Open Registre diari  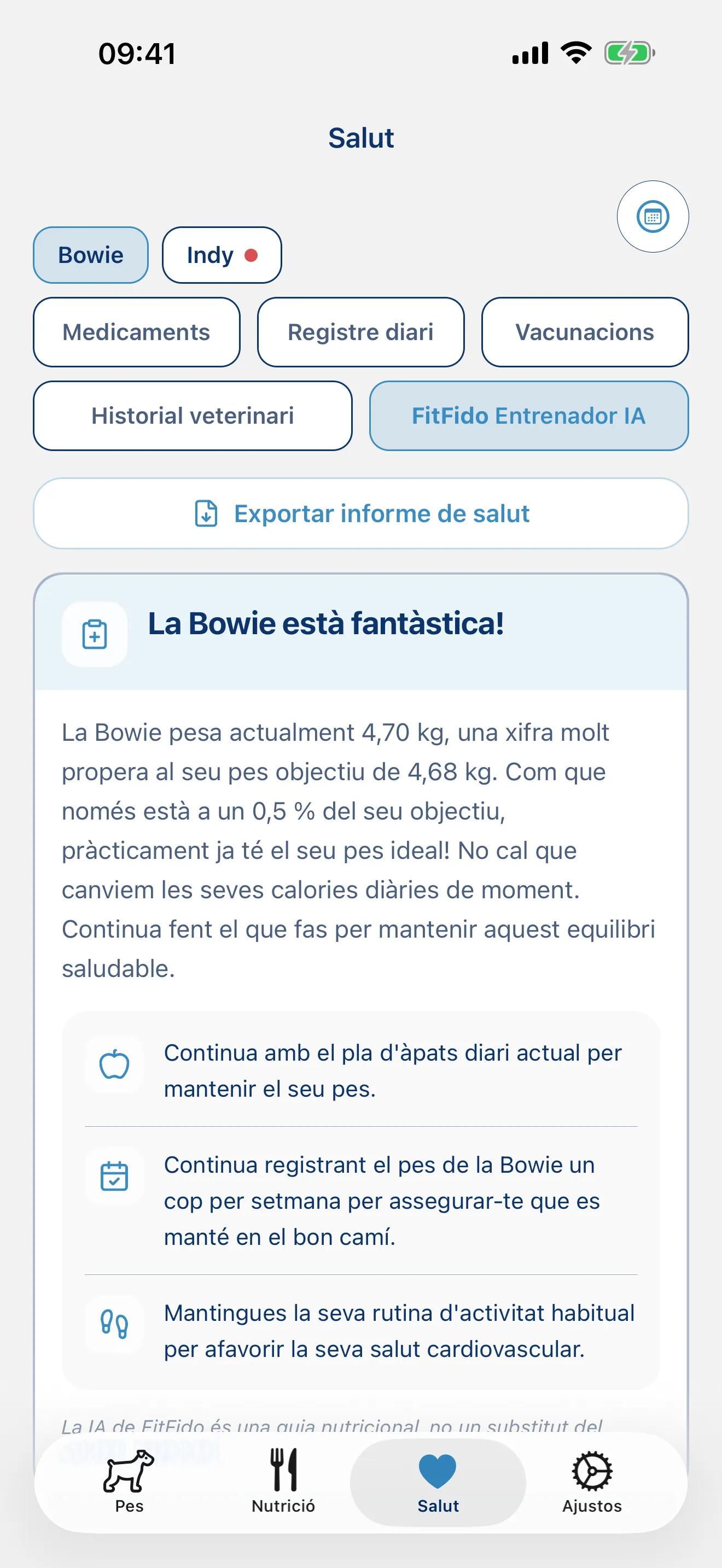360,332
